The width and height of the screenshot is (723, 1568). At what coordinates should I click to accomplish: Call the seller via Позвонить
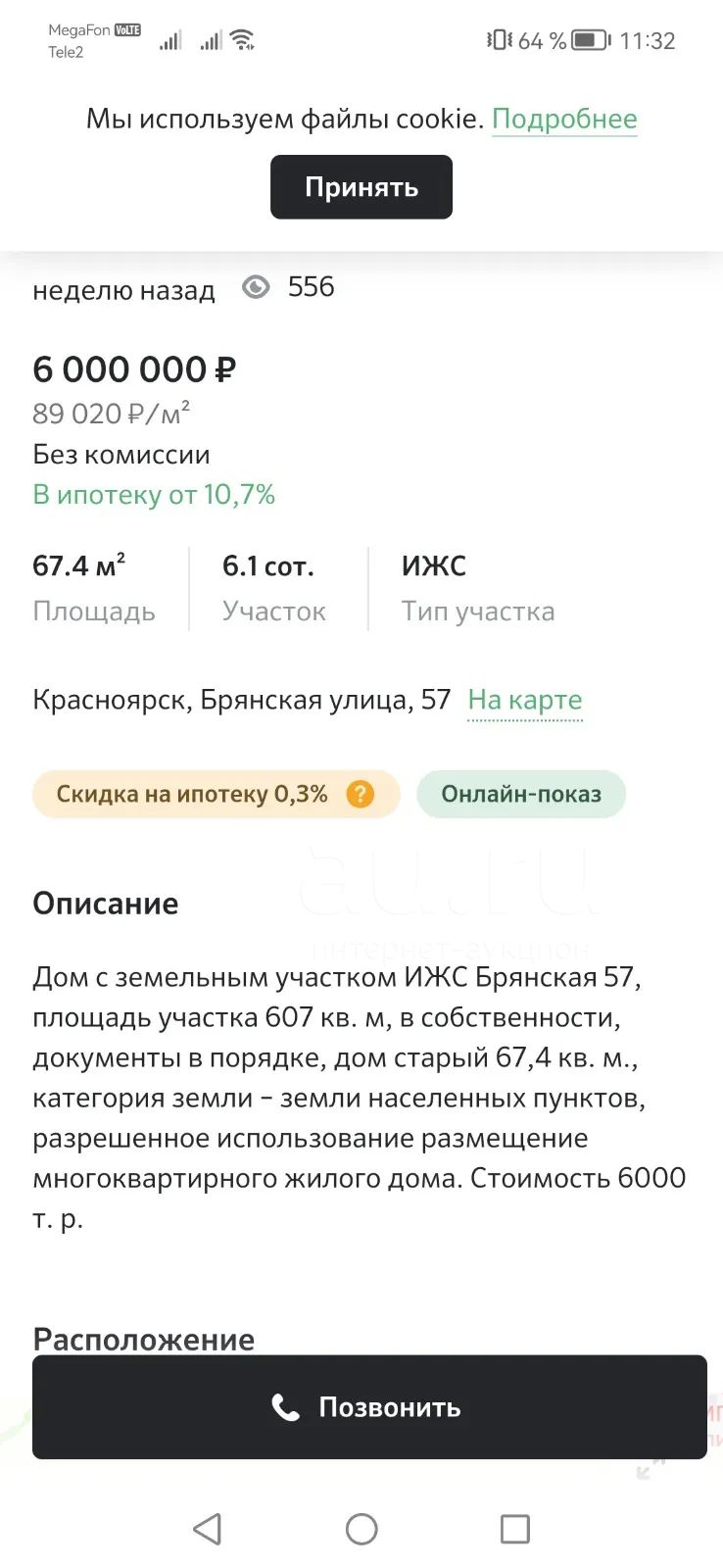point(369,1407)
